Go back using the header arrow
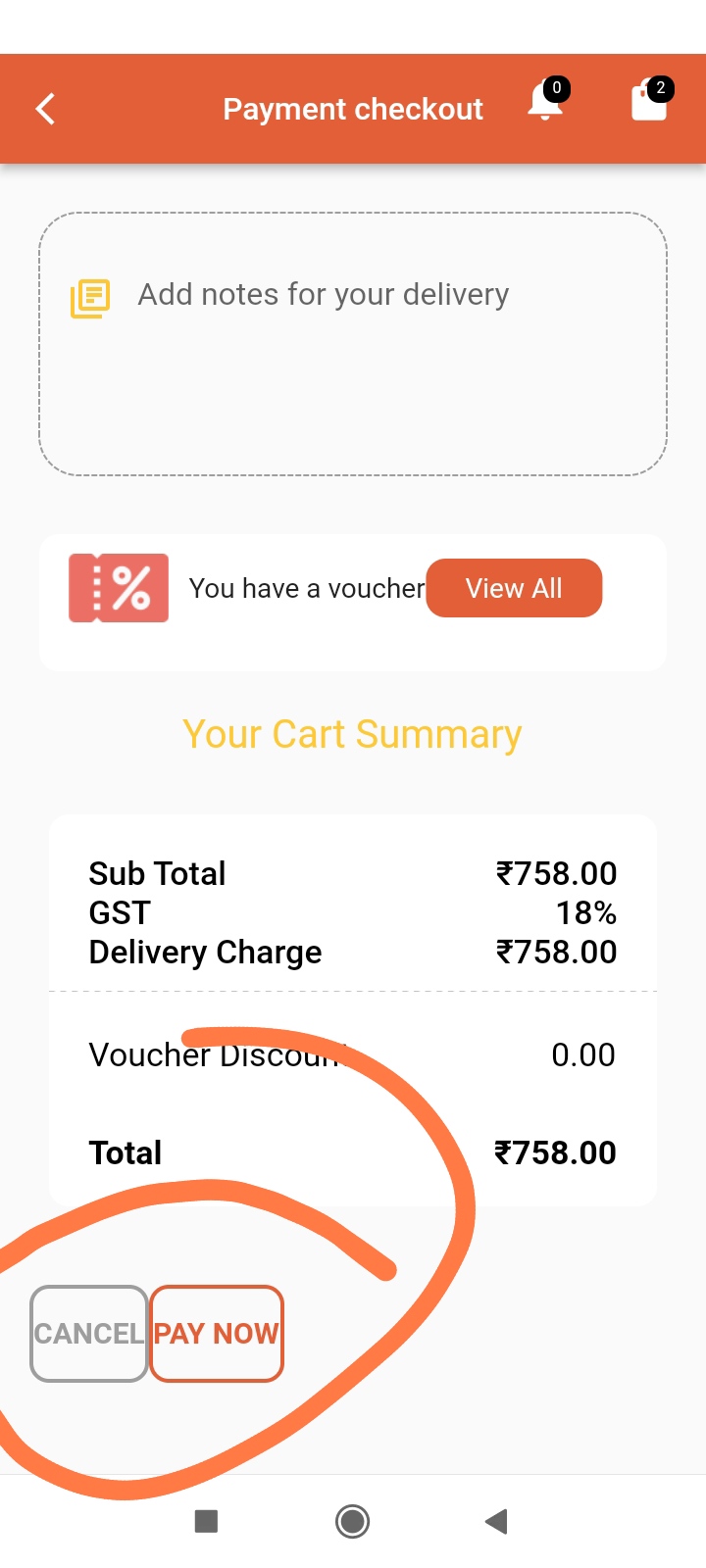The width and height of the screenshot is (706, 1568). pyautogui.click(x=45, y=109)
